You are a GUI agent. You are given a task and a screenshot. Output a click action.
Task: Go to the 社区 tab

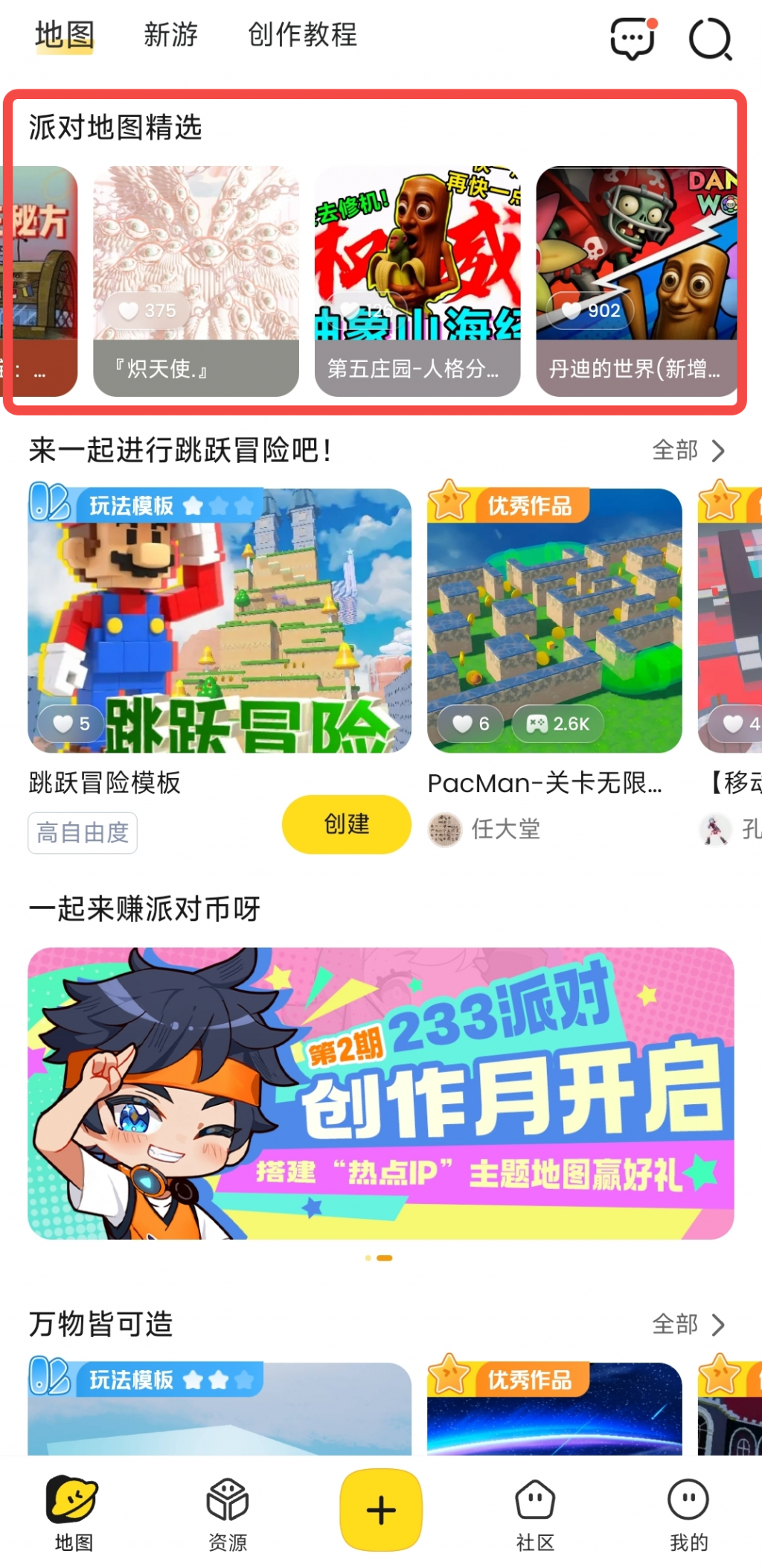click(x=535, y=1513)
